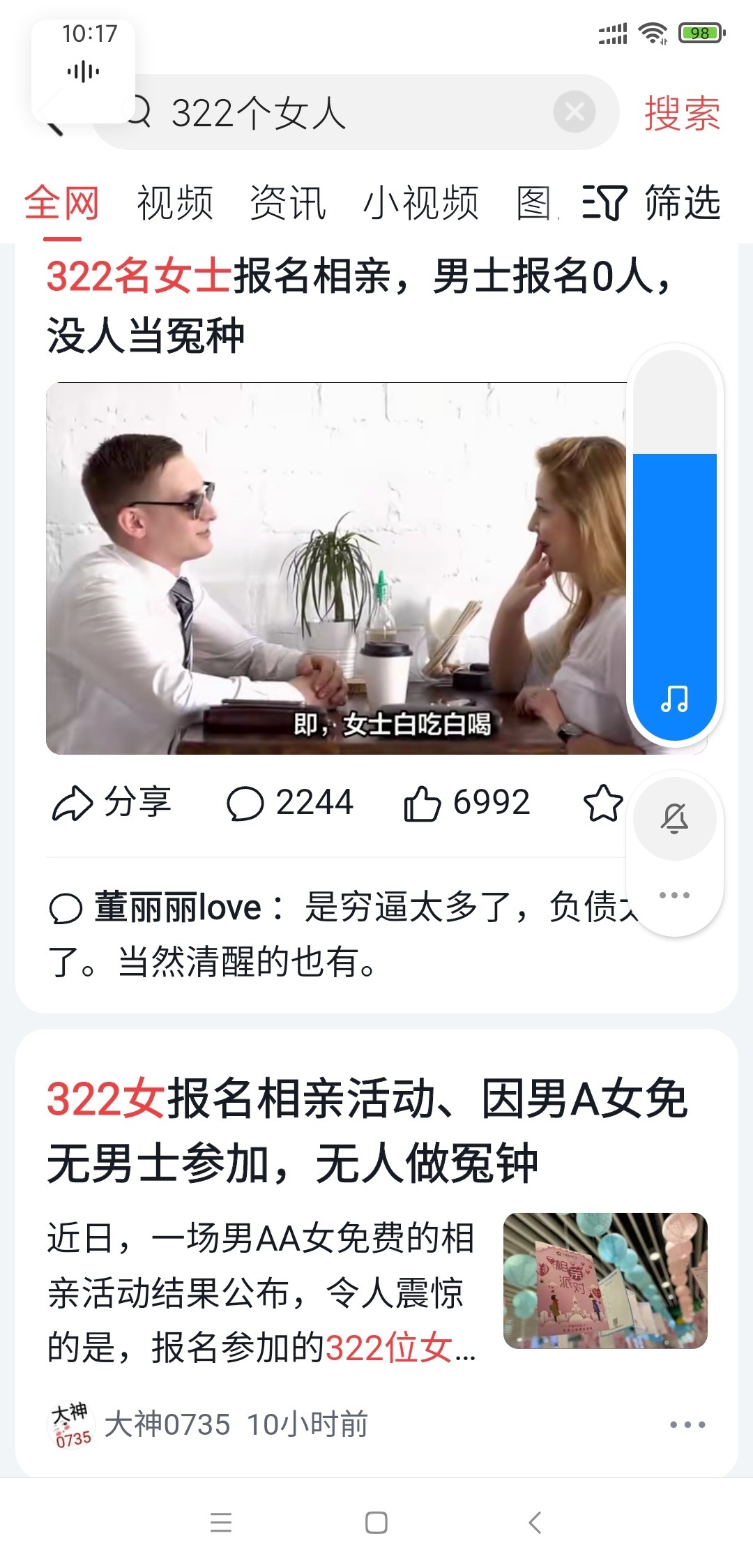Open the 筛选 filter options
Screen dimensions: 753x1568
[651, 202]
